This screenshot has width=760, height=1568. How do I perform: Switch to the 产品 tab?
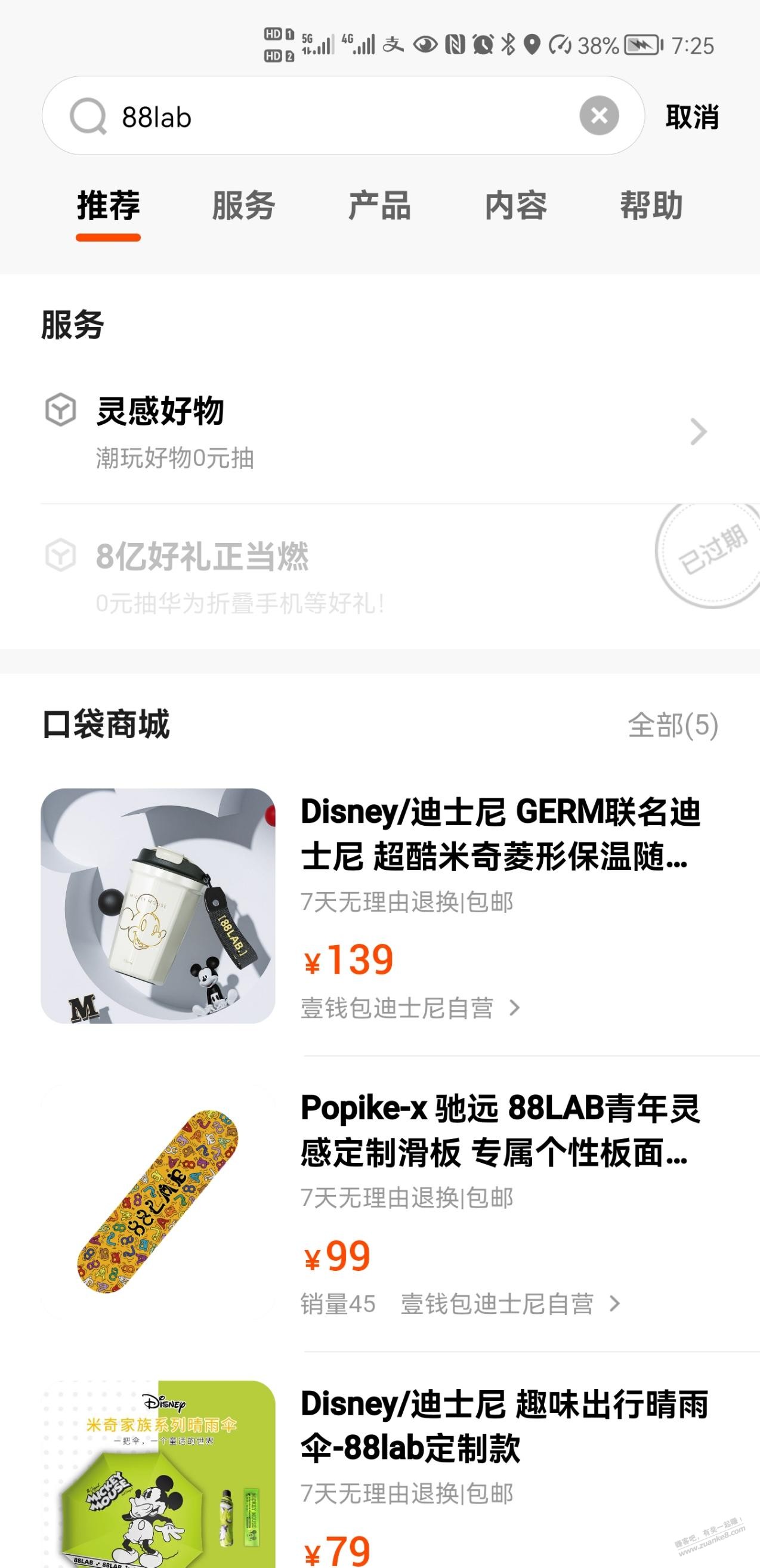[x=379, y=206]
